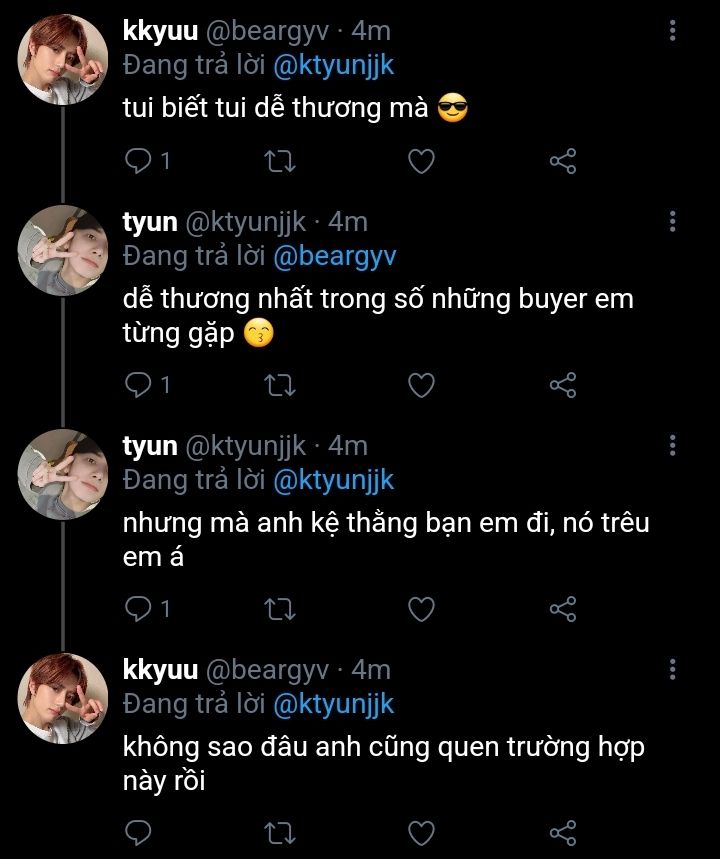This screenshot has width=720, height=859.
Task: Open overflow menu on "tui biết tui dễ thương mà" tweet
Action: [672, 30]
